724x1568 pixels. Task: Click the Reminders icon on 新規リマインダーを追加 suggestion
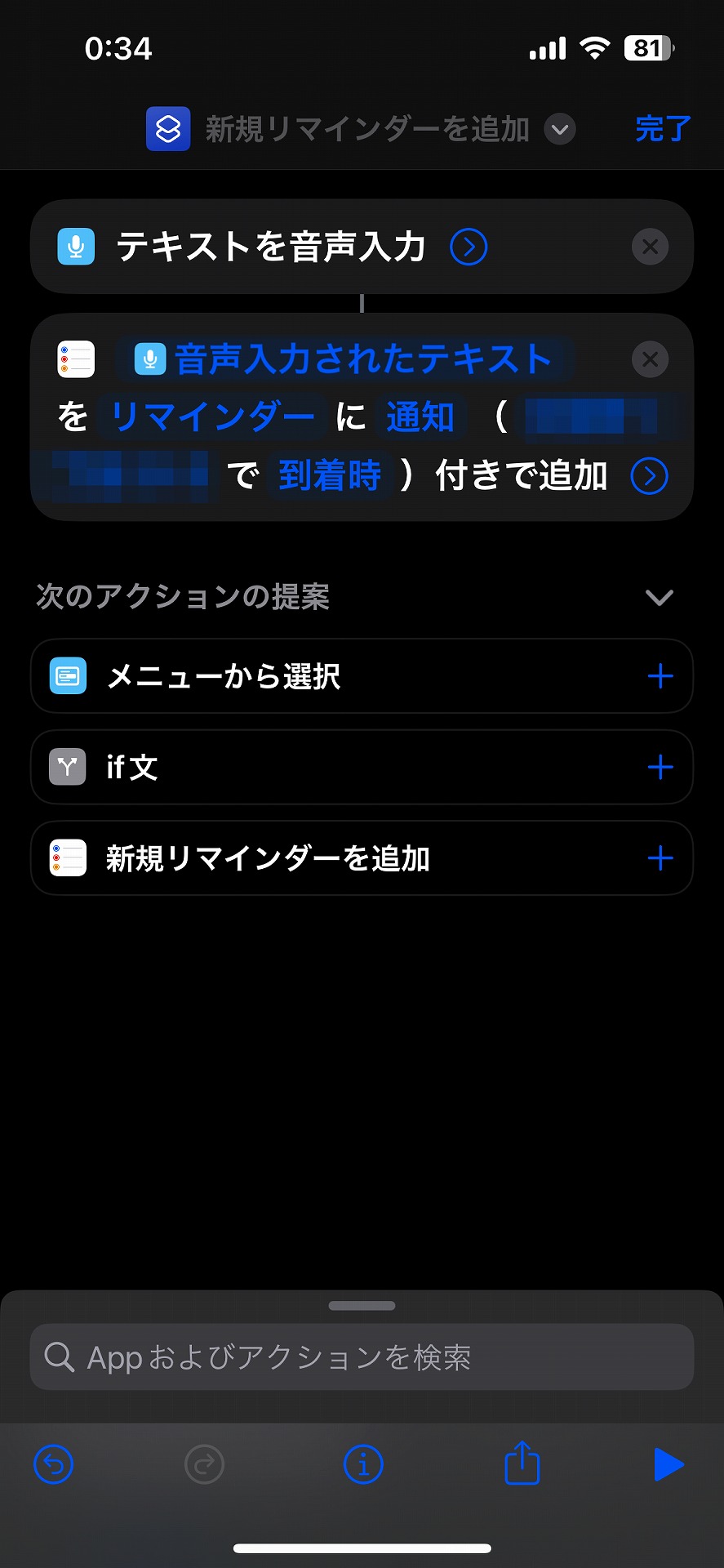68,857
